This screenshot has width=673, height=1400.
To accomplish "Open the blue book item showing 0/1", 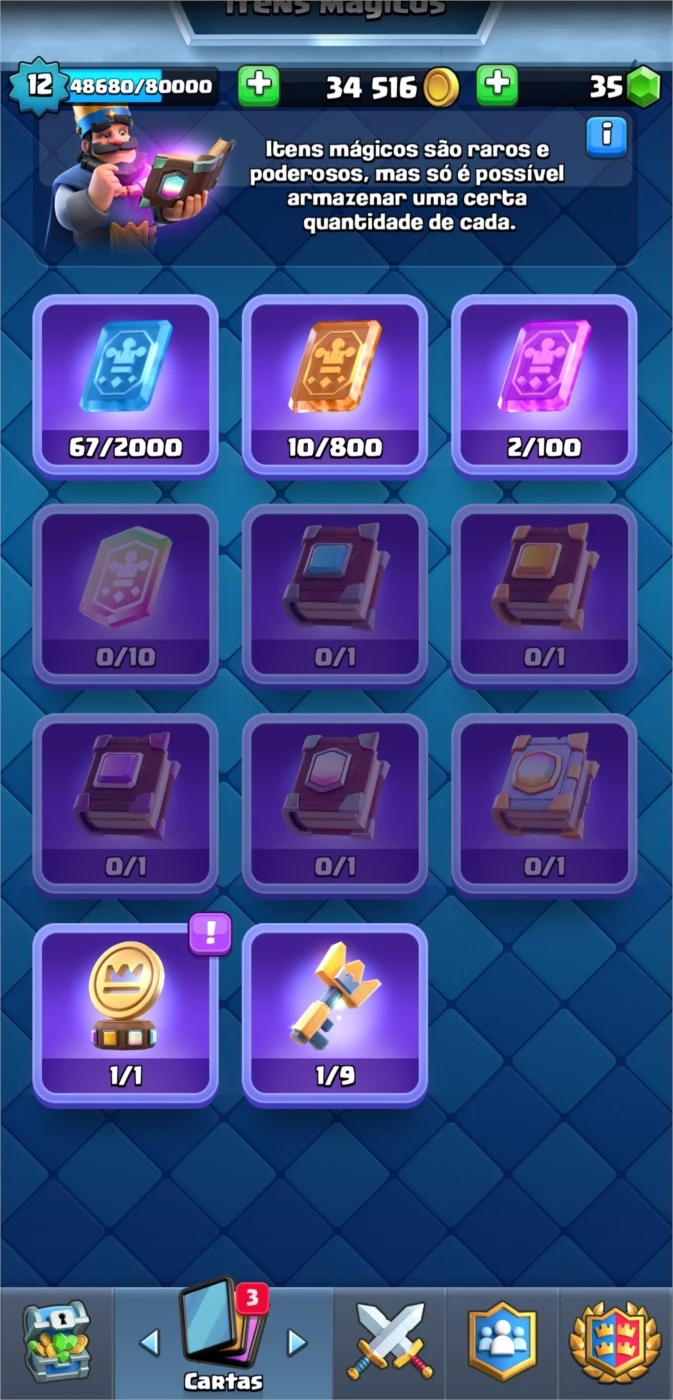I will pyautogui.click(x=335, y=595).
